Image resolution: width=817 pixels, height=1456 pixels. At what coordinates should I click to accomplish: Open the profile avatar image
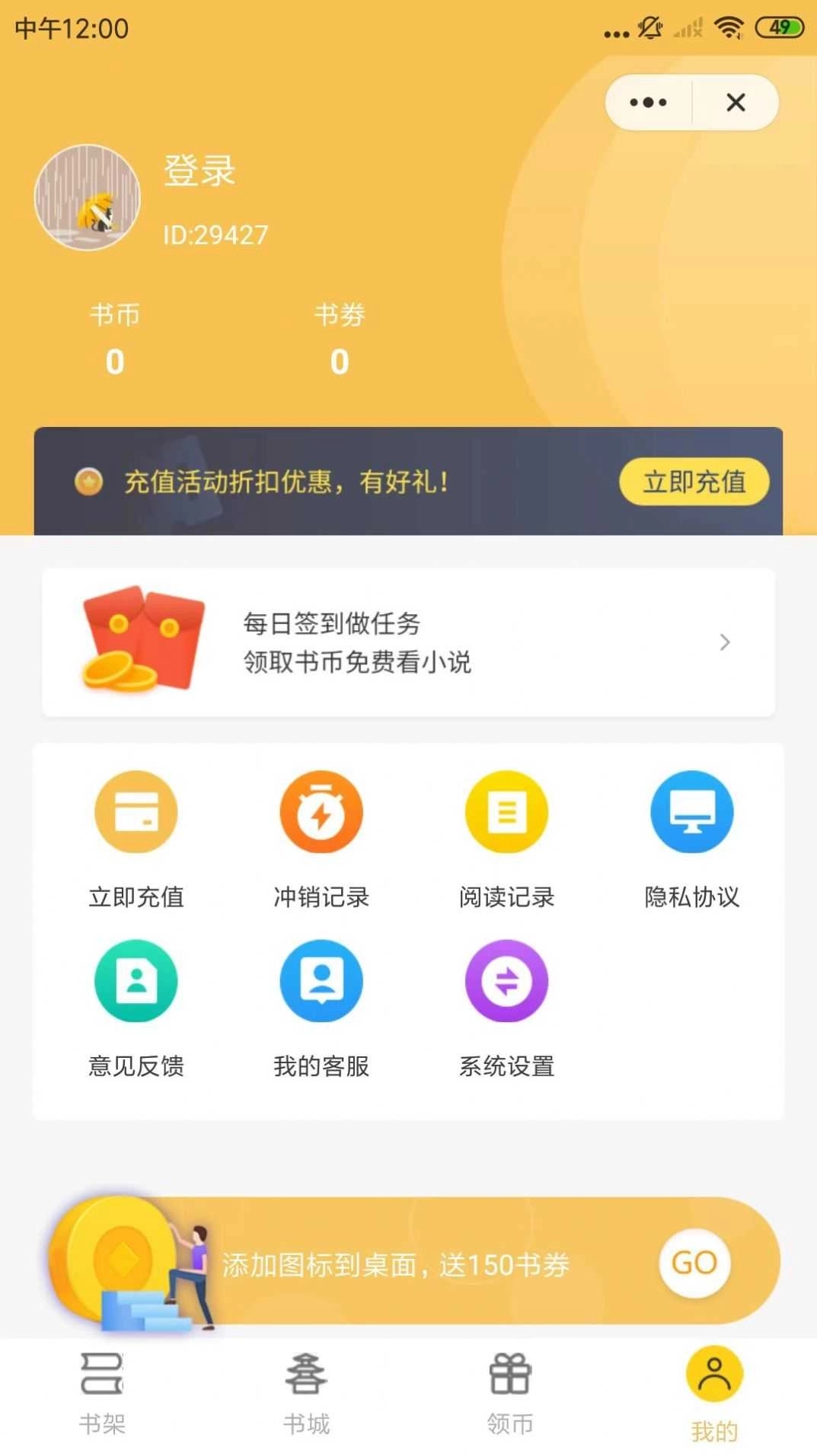pyautogui.click(x=87, y=196)
